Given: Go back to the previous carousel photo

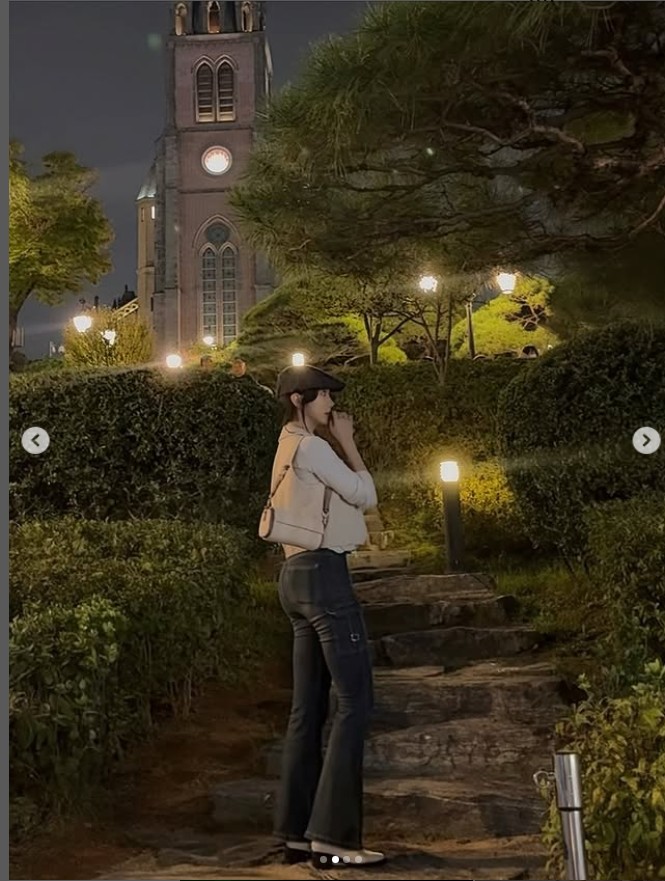Looking at the screenshot, I should pyautogui.click(x=35, y=440).
